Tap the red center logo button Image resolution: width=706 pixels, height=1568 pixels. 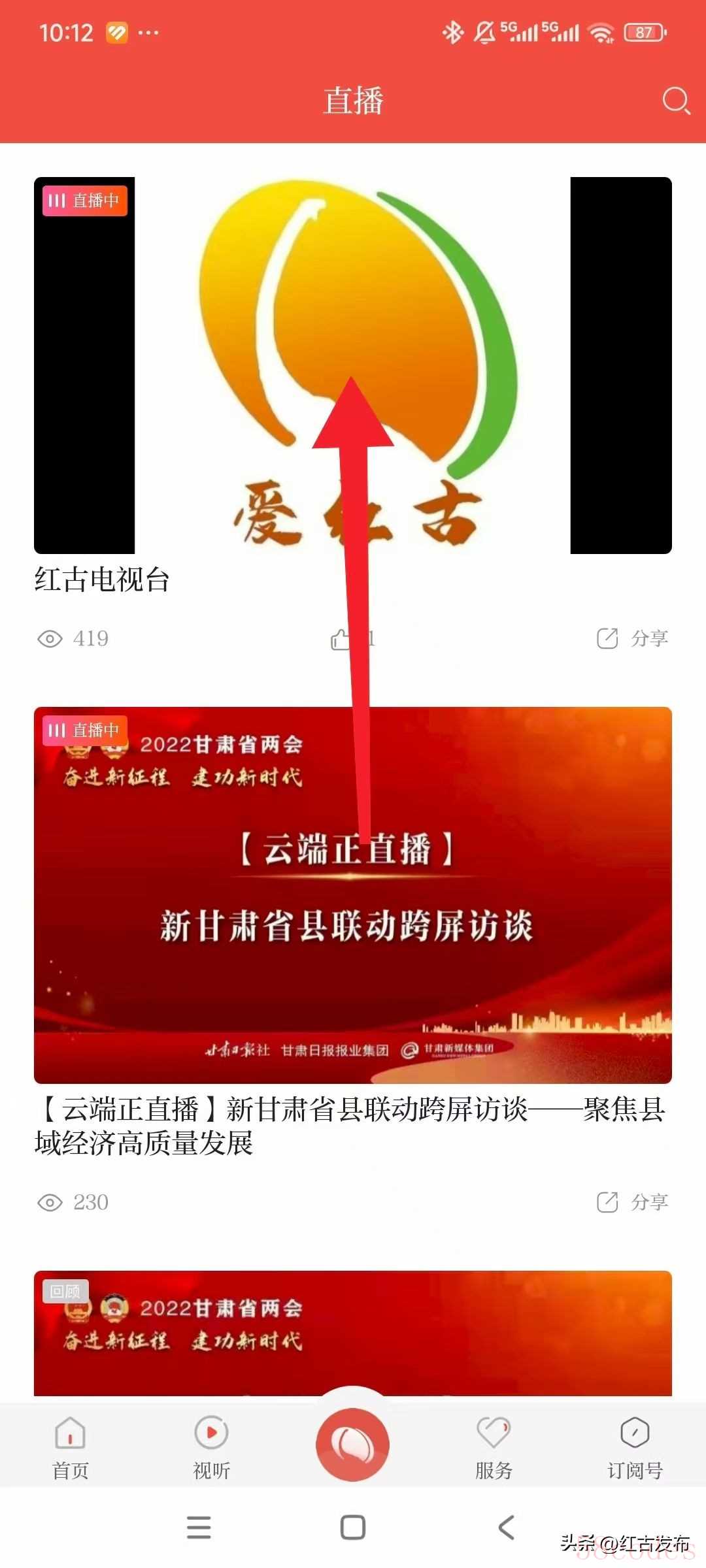click(x=353, y=1444)
